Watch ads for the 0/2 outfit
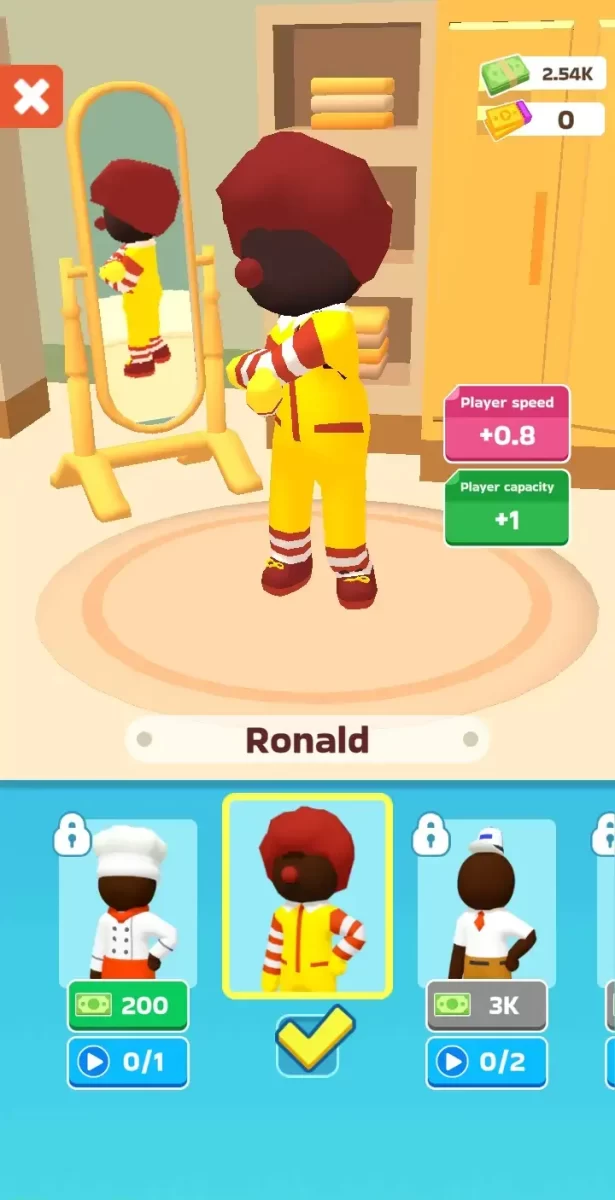The height and width of the screenshot is (1200, 615). point(486,1062)
